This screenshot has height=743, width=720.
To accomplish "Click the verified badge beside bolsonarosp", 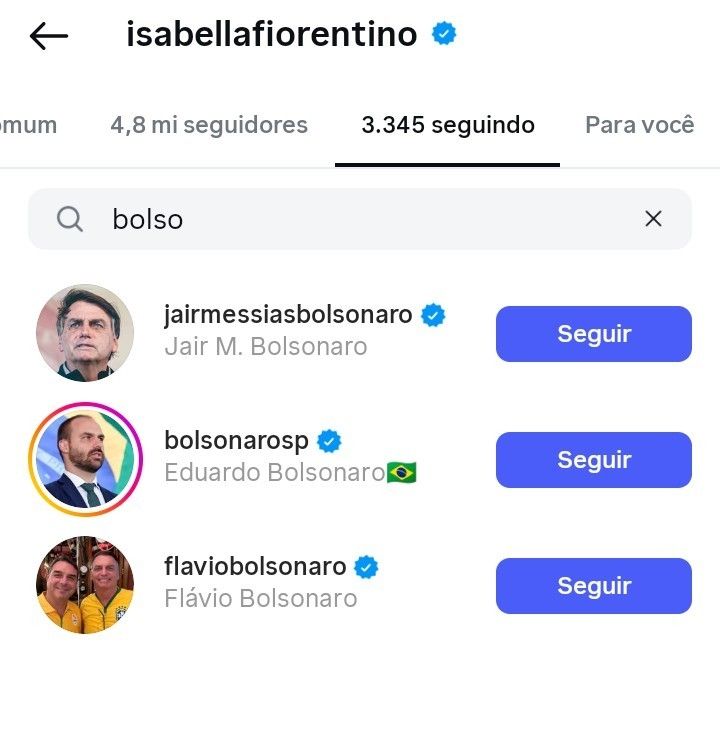I will pyautogui.click(x=329, y=440).
